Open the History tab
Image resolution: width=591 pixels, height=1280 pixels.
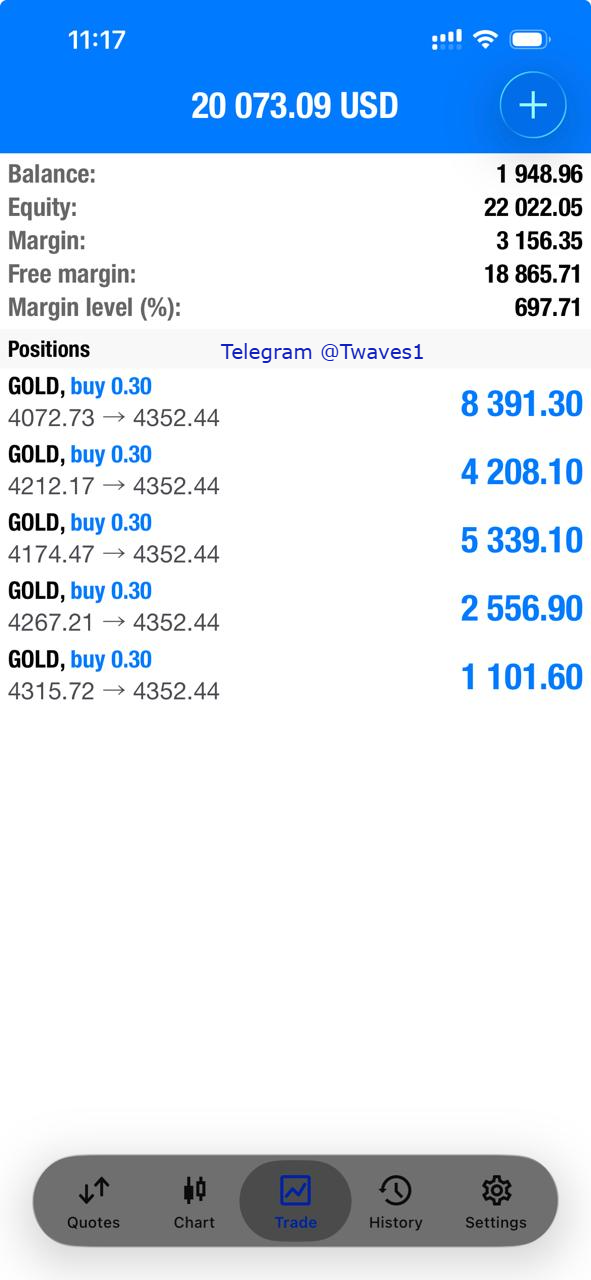coord(396,1203)
